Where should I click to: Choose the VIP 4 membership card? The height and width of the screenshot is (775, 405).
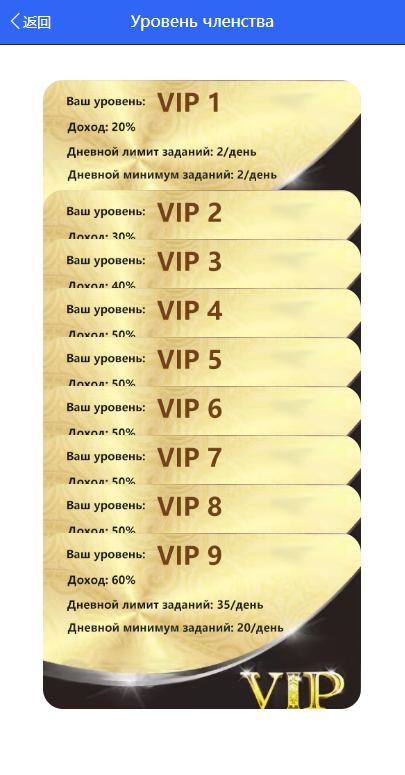click(x=202, y=313)
